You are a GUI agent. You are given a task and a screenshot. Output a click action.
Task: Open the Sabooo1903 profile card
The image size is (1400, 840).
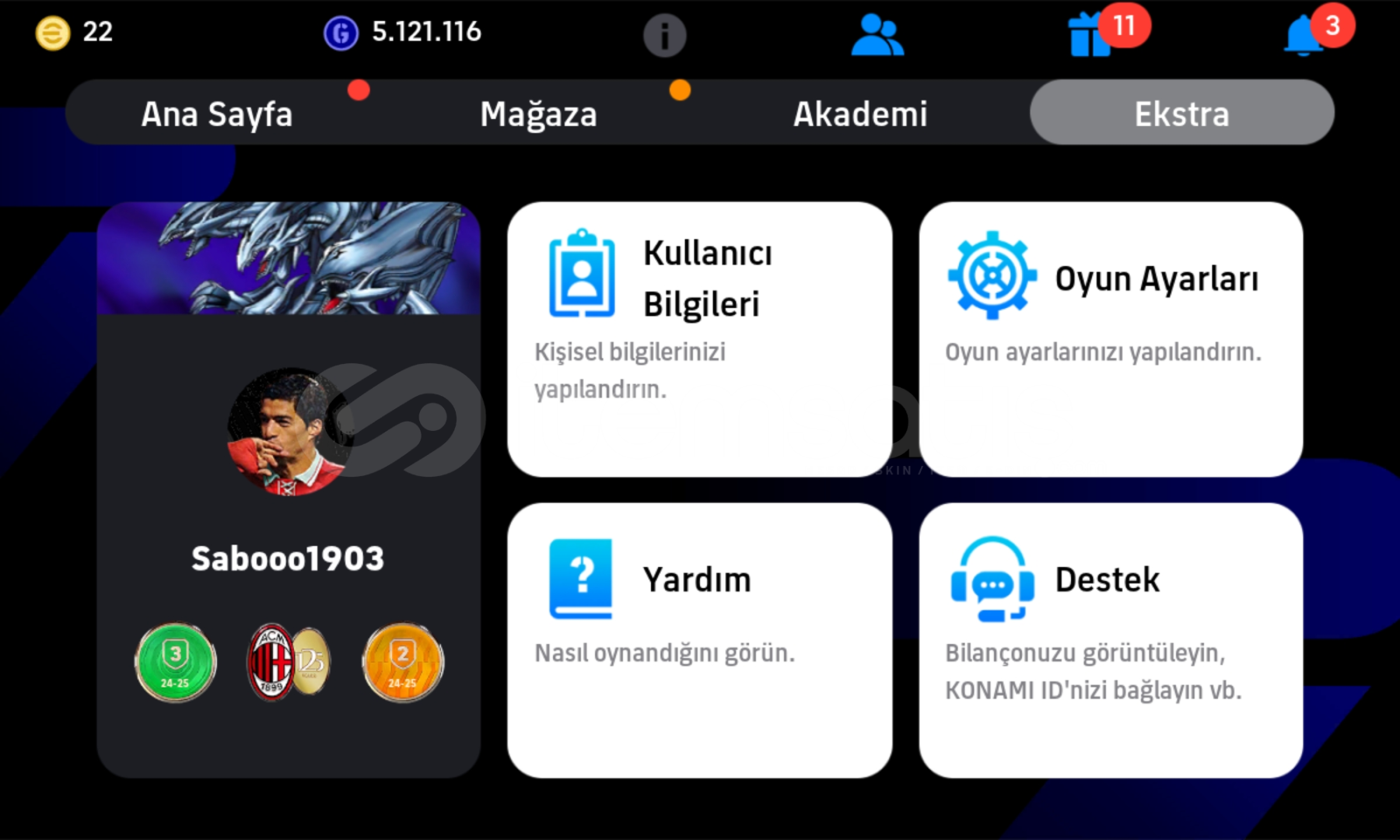(289, 490)
